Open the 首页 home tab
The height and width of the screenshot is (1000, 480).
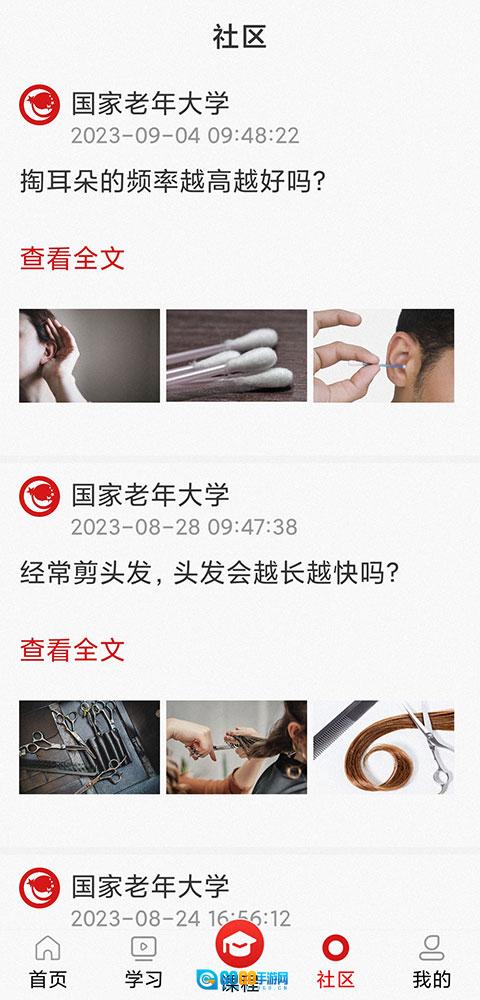48,962
